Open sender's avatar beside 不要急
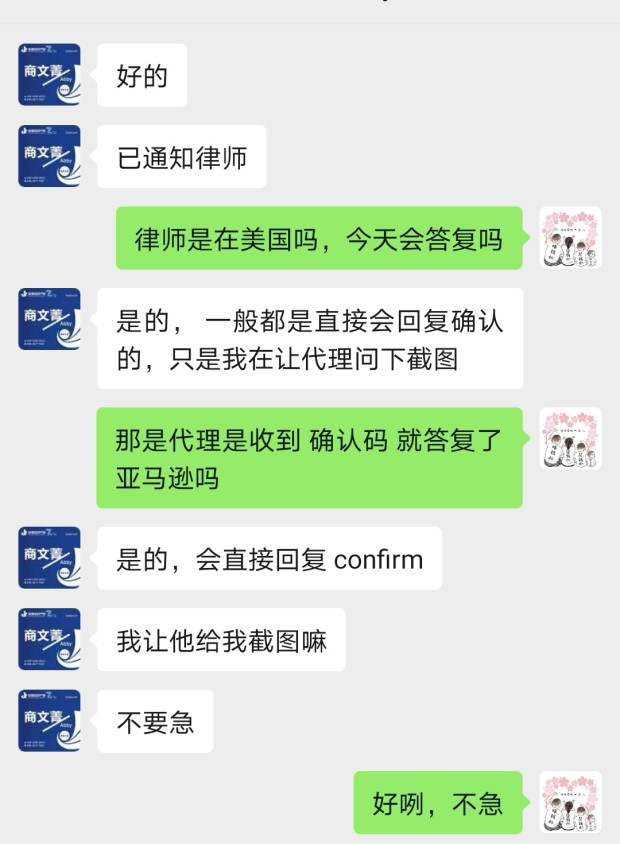The width and height of the screenshot is (620, 844). [49, 721]
